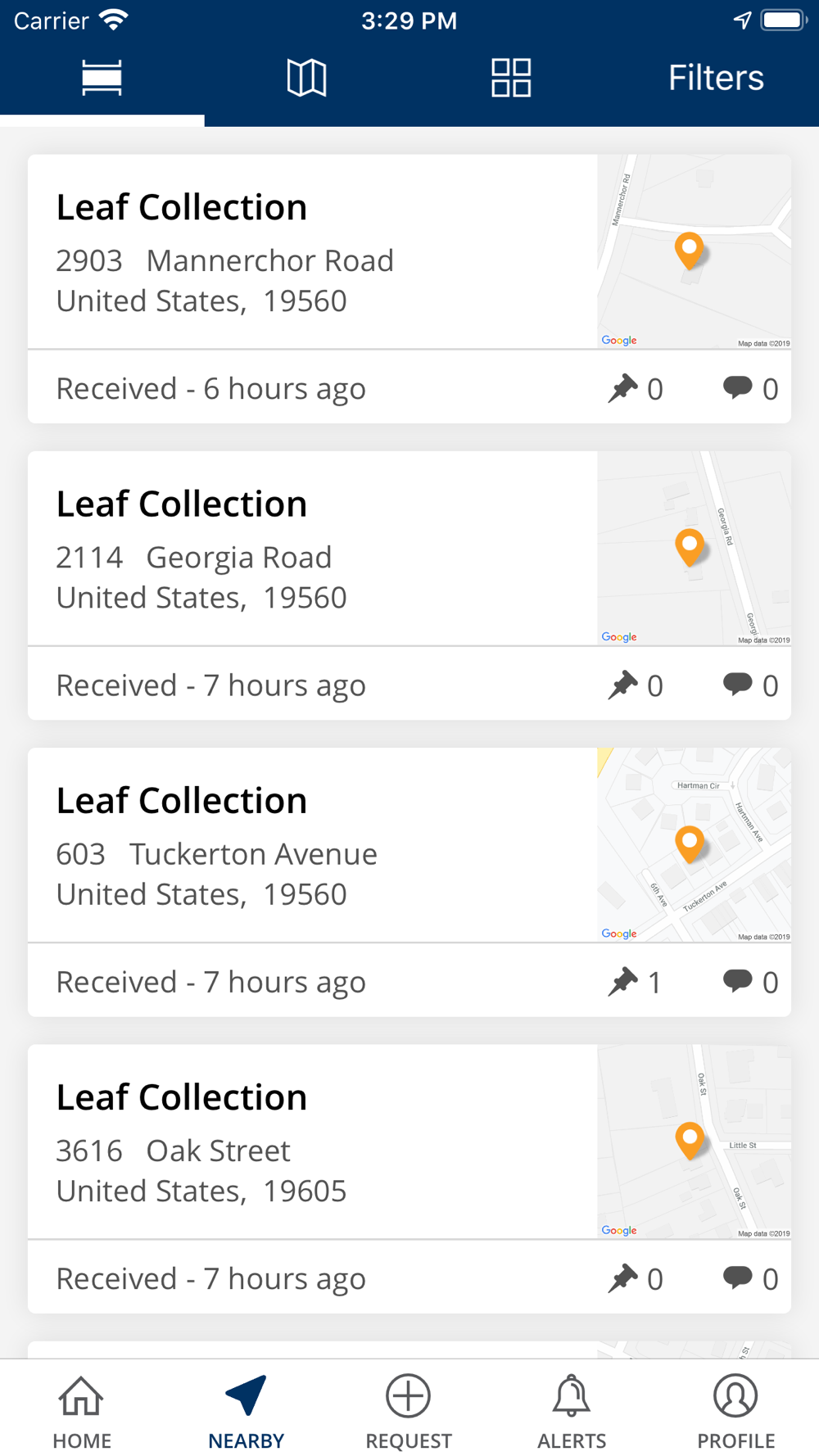Open the Filters options

(716, 78)
